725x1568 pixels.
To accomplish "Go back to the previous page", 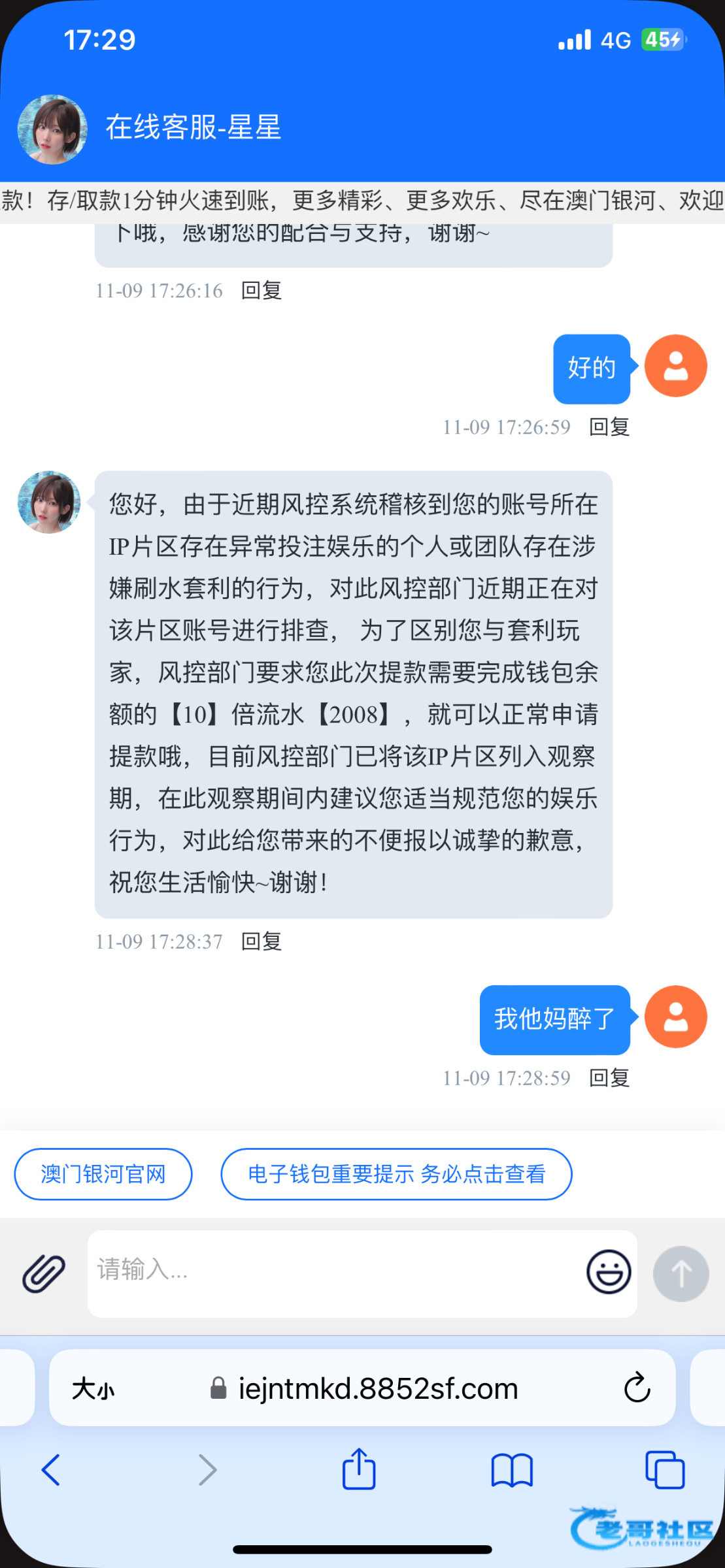I will (x=51, y=1470).
